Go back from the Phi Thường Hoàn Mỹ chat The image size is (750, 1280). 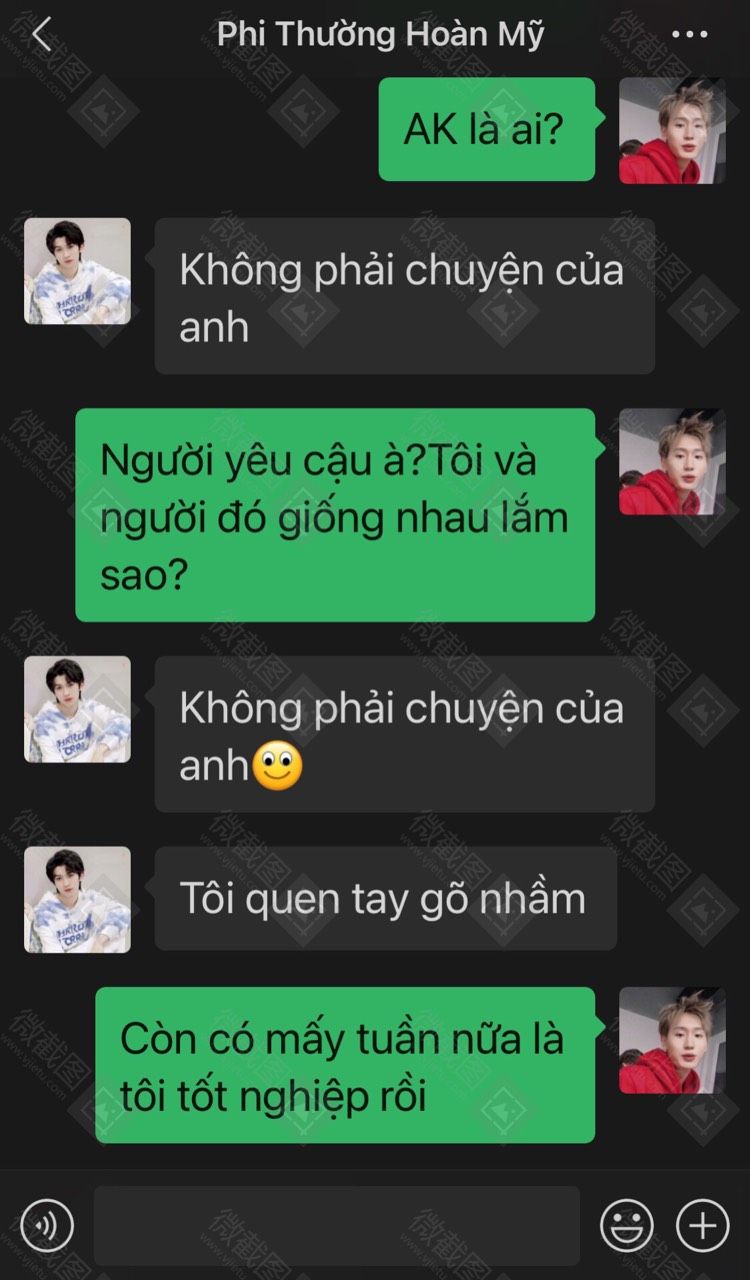pos(41,34)
